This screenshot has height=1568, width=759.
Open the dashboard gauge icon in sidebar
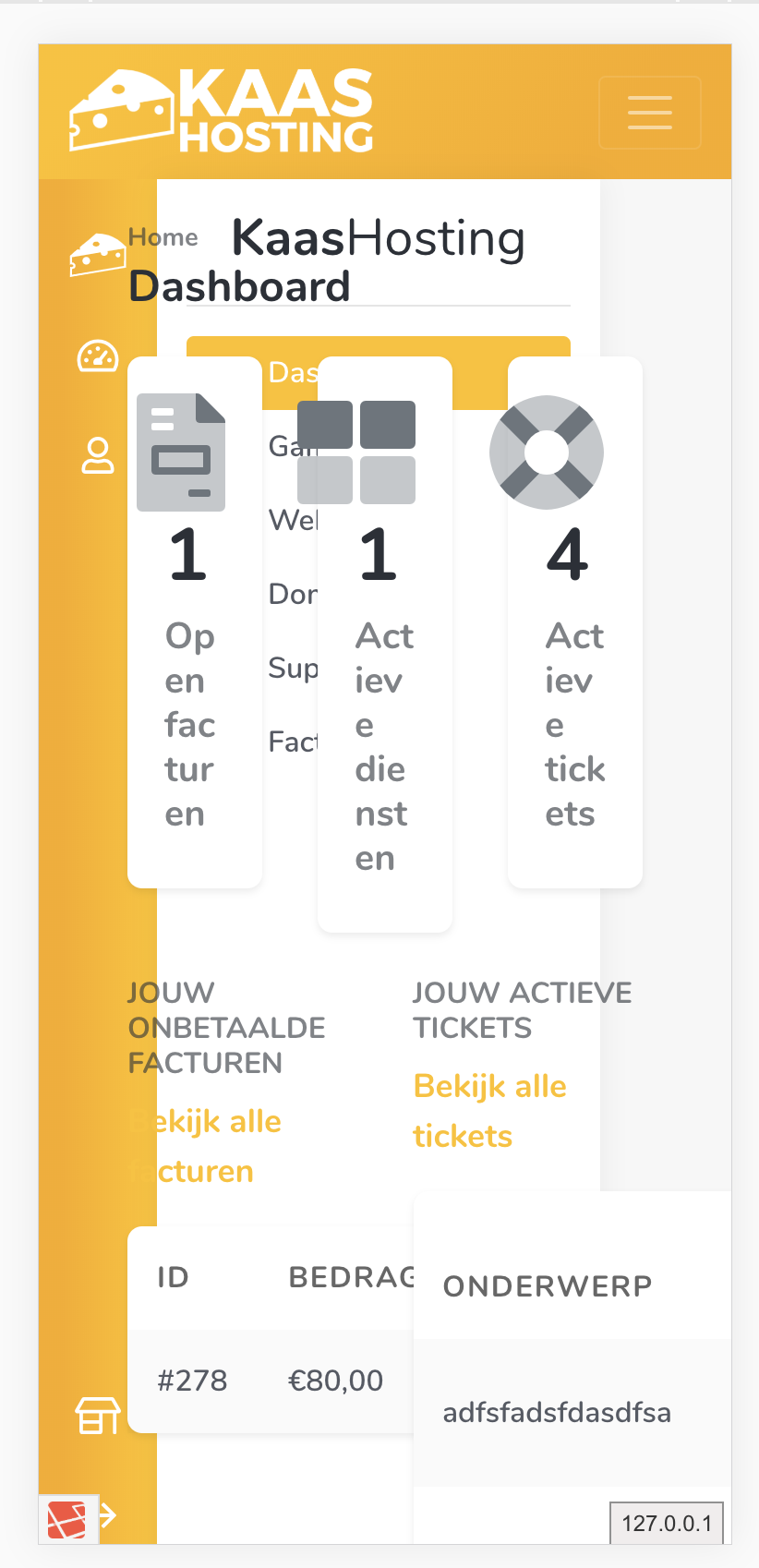click(97, 356)
